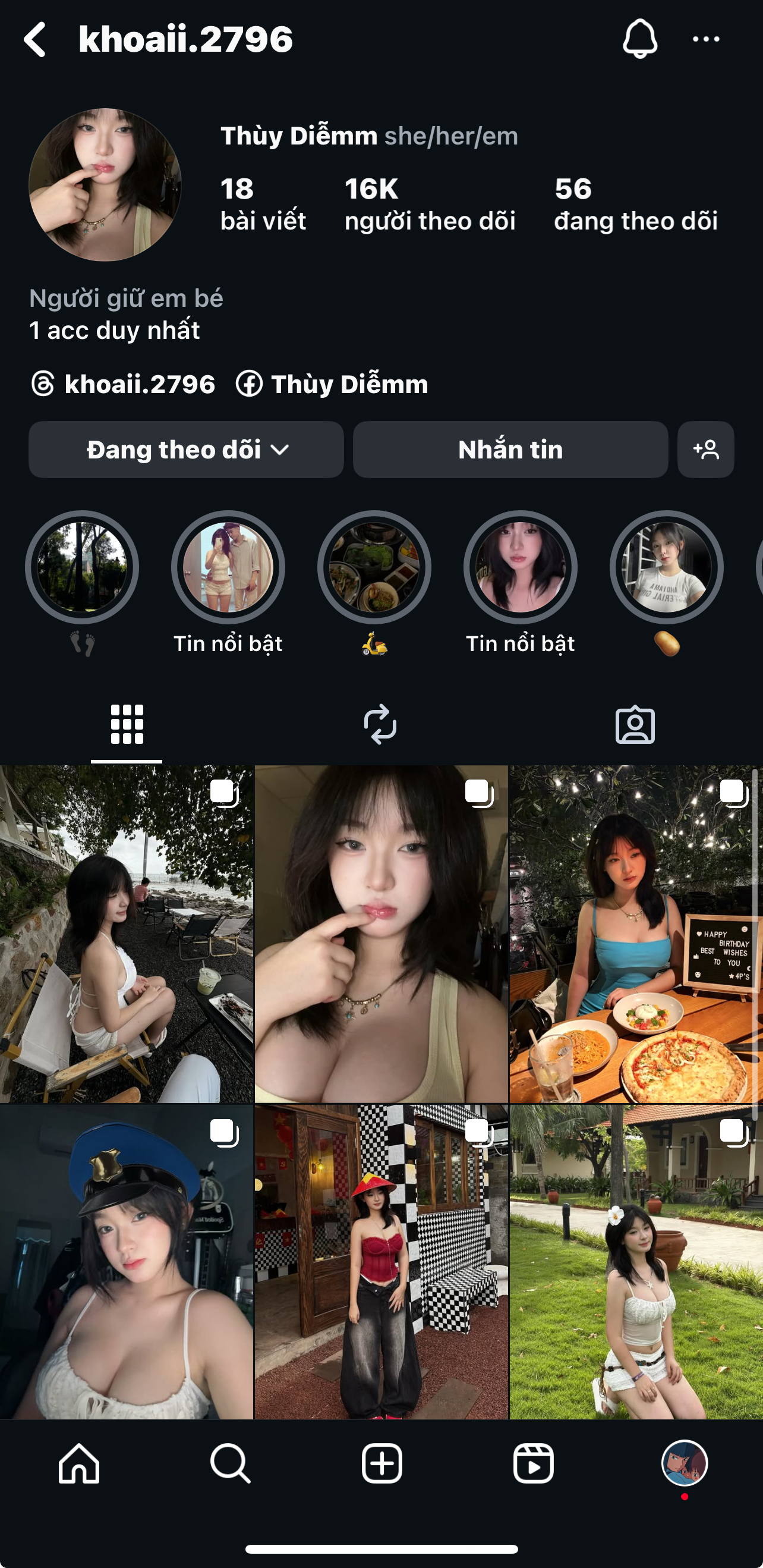View the scooter emoji story highlight
This screenshot has height=1568, width=763.
click(x=374, y=567)
